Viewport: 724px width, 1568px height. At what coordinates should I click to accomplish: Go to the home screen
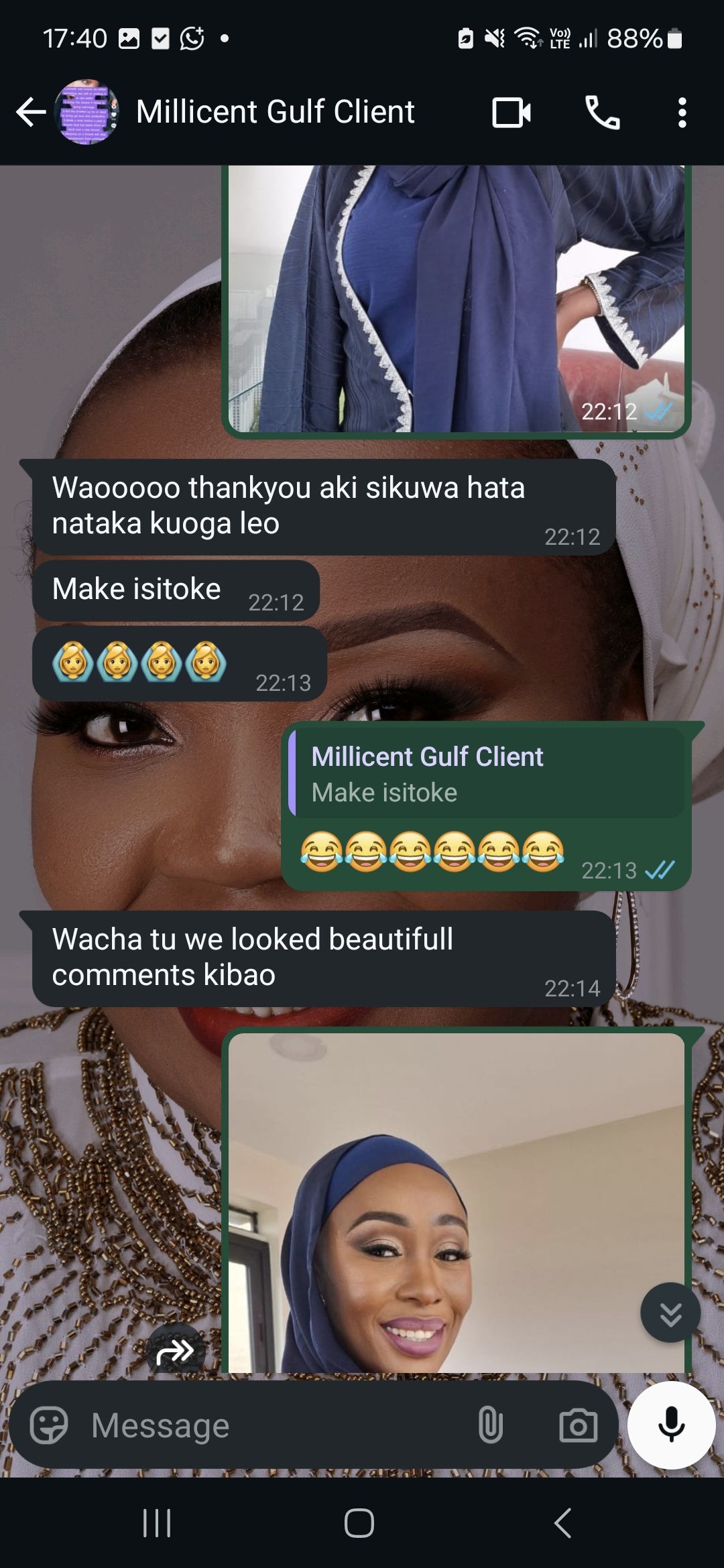coord(359,1522)
